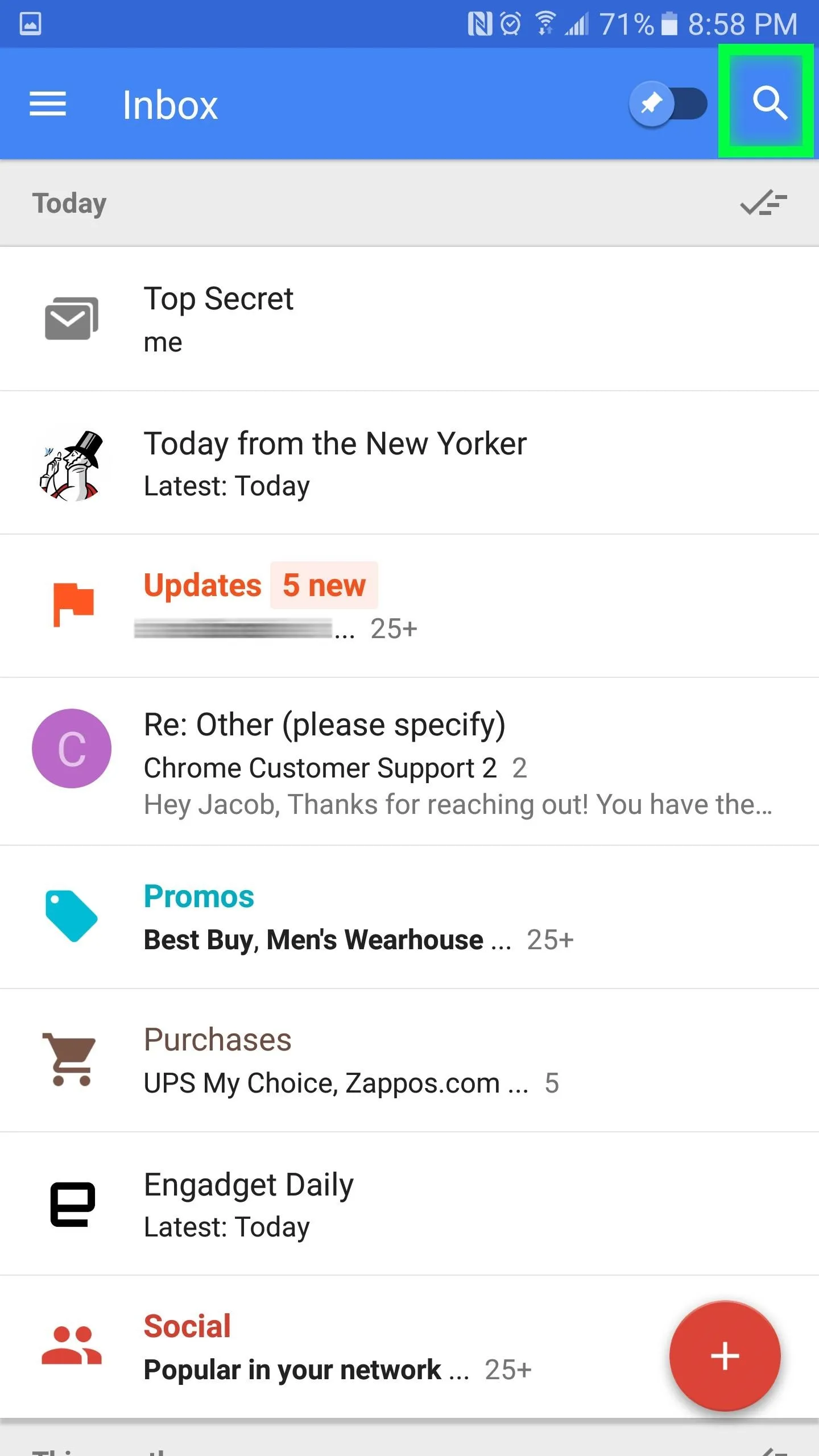Image resolution: width=819 pixels, height=1456 pixels.
Task: Open the Top Secret email
Action: [409, 319]
